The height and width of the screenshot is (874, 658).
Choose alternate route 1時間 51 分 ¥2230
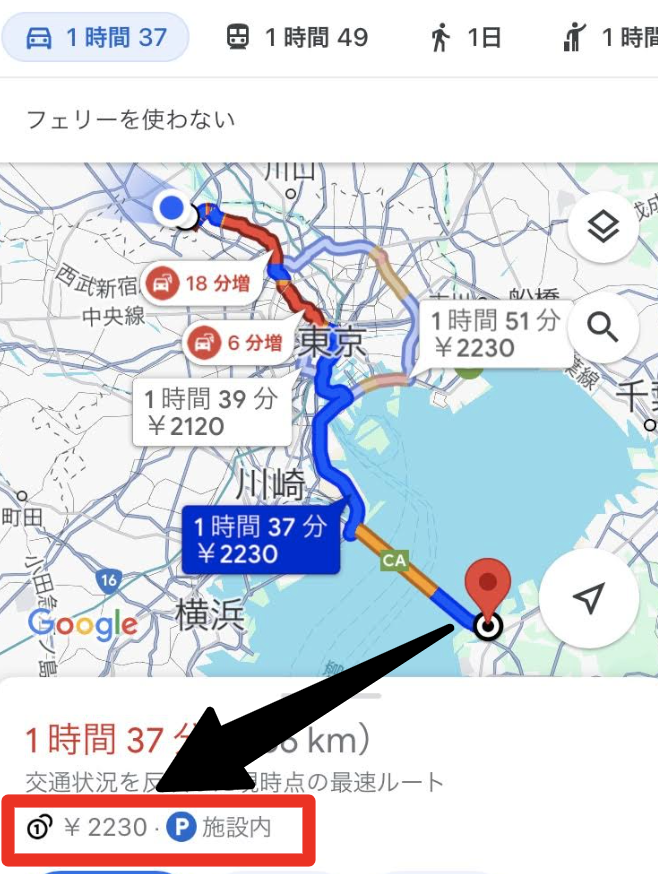point(493,334)
